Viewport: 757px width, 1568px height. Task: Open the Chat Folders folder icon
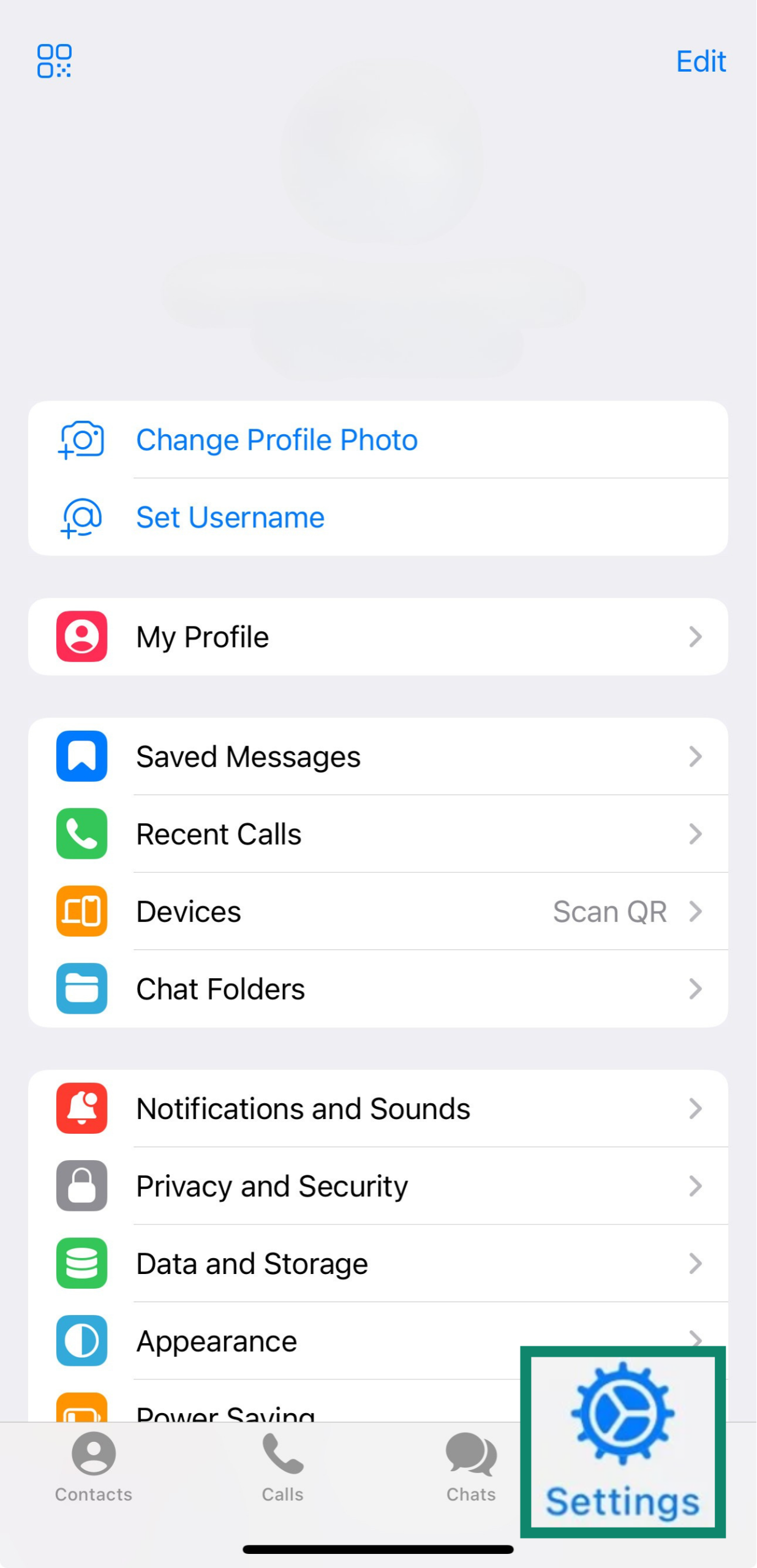pyautogui.click(x=81, y=989)
